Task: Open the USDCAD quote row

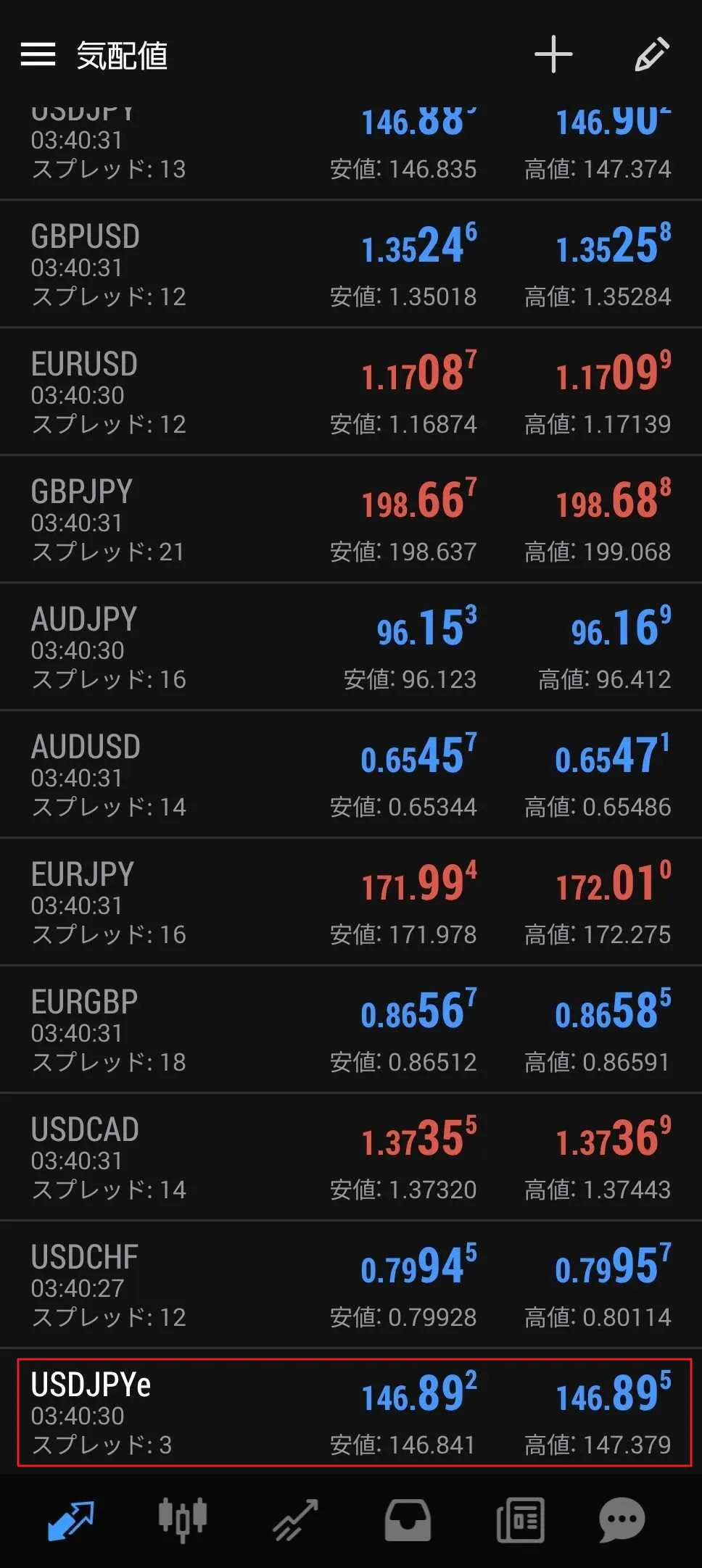Action: coord(351,1158)
